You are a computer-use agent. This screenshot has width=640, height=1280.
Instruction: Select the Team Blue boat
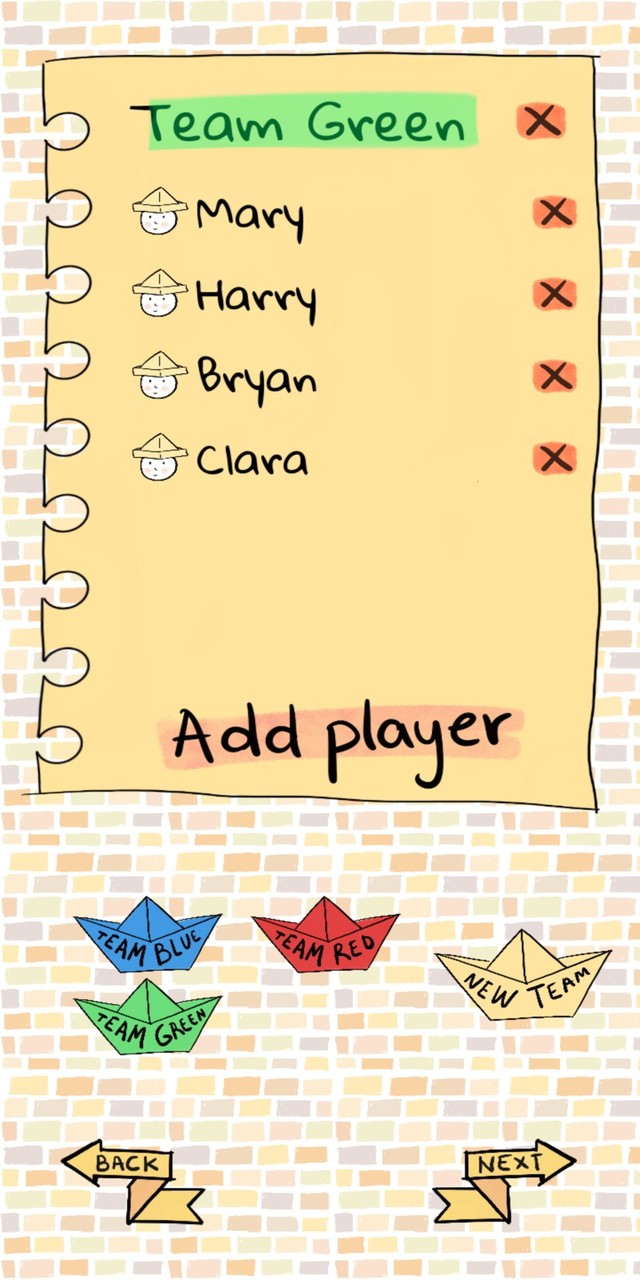point(148,938)
